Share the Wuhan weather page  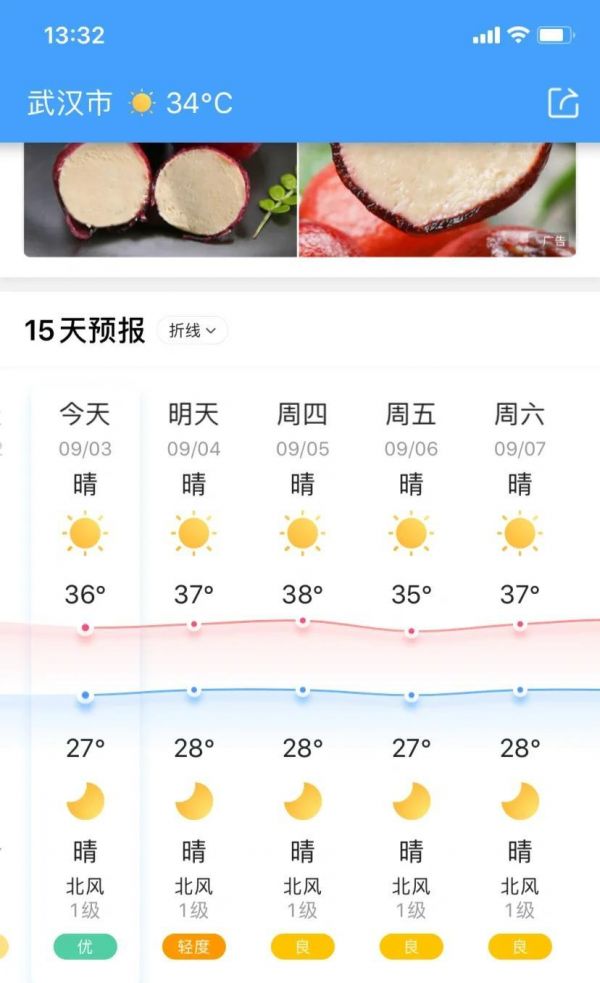[x=563, y=103]
